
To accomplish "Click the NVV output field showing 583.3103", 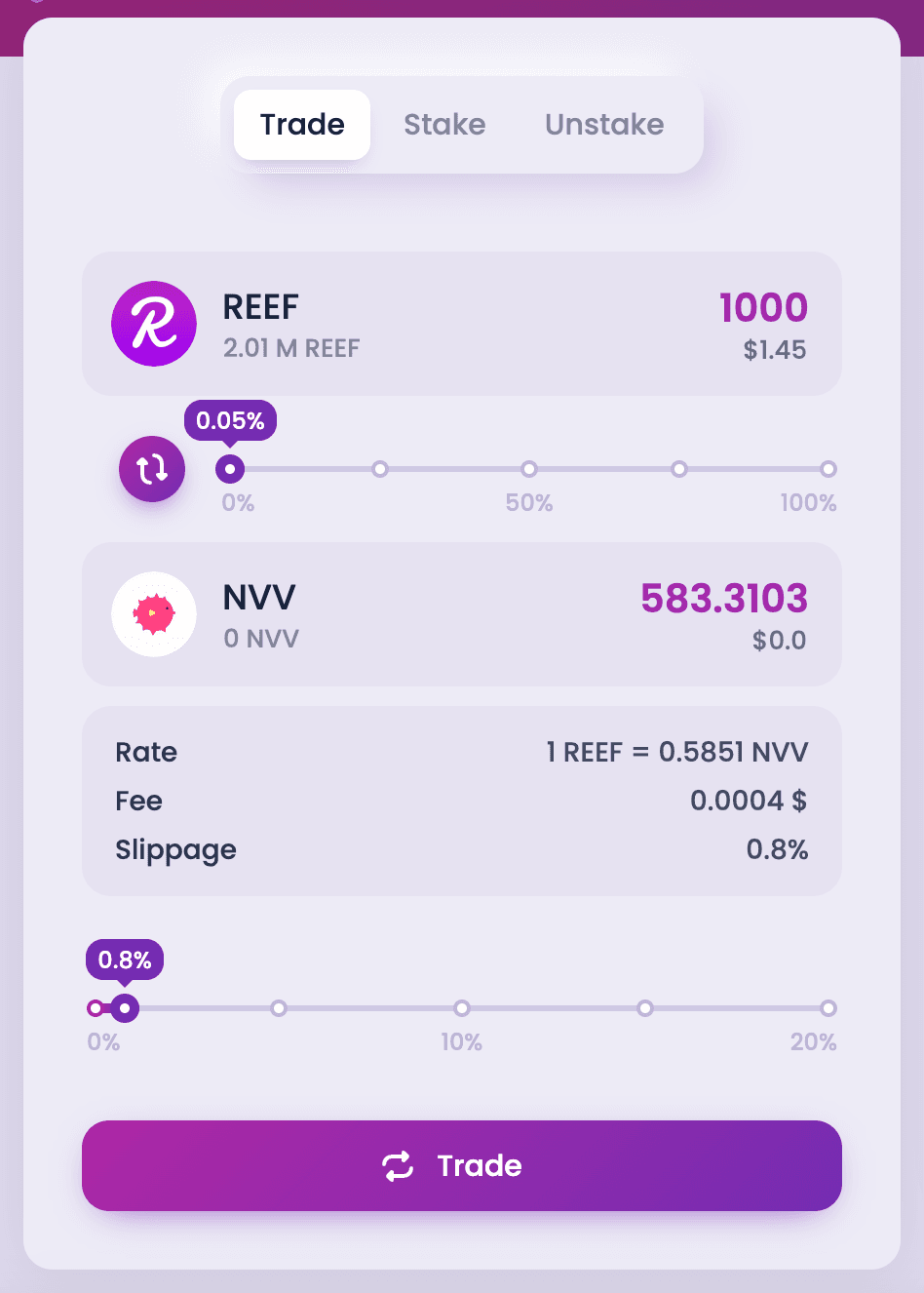I will [723, 599].
